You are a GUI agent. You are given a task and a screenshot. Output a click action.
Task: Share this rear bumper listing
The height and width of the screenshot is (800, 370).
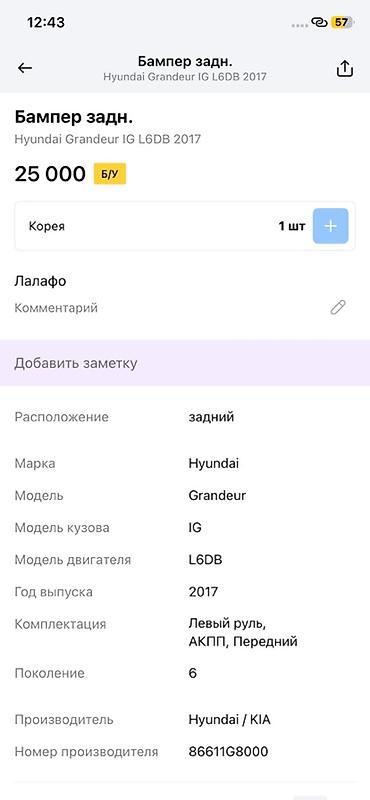(x=345, y=68)
